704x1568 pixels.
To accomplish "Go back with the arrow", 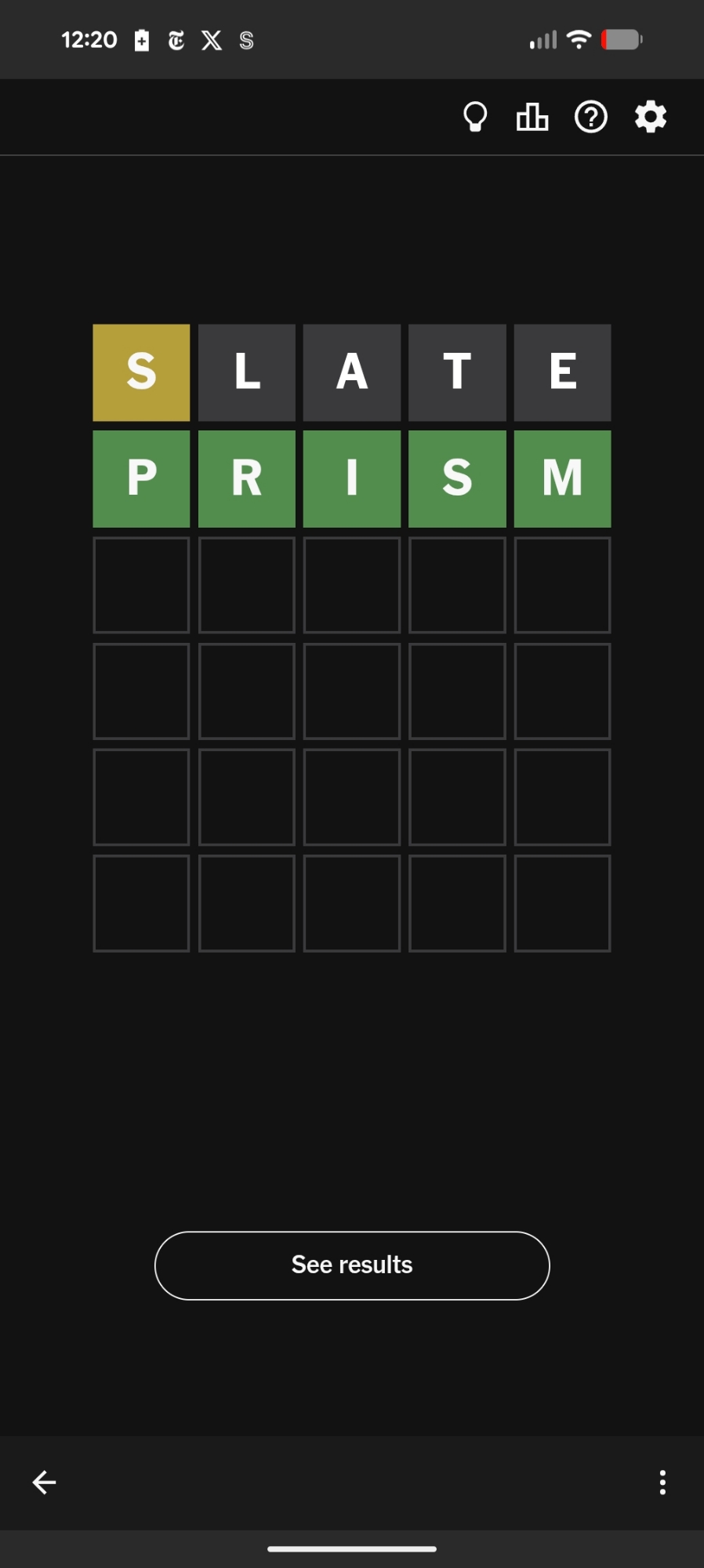I will click(44, 1482).
